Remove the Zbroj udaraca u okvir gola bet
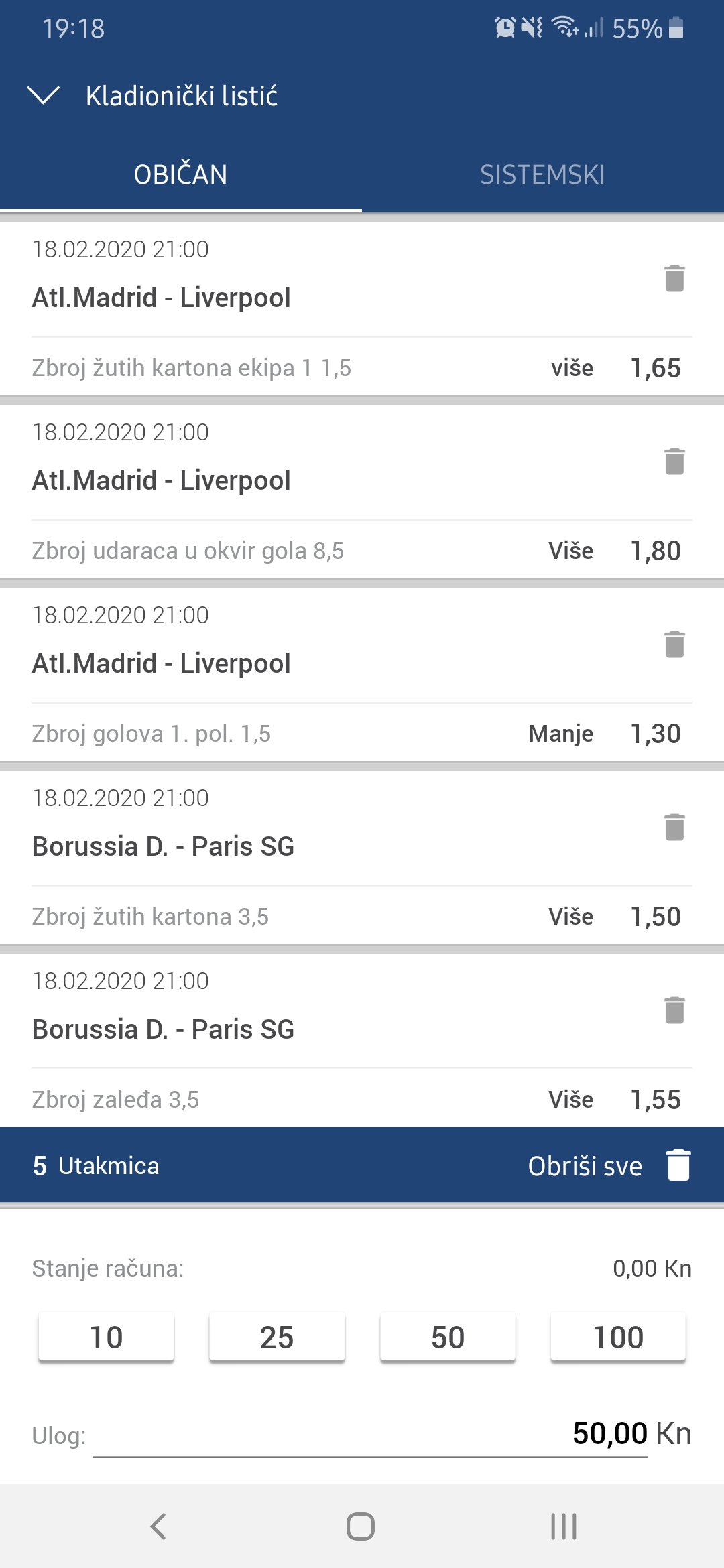Viewport: 724px width, 1568px height. (674, 462)
